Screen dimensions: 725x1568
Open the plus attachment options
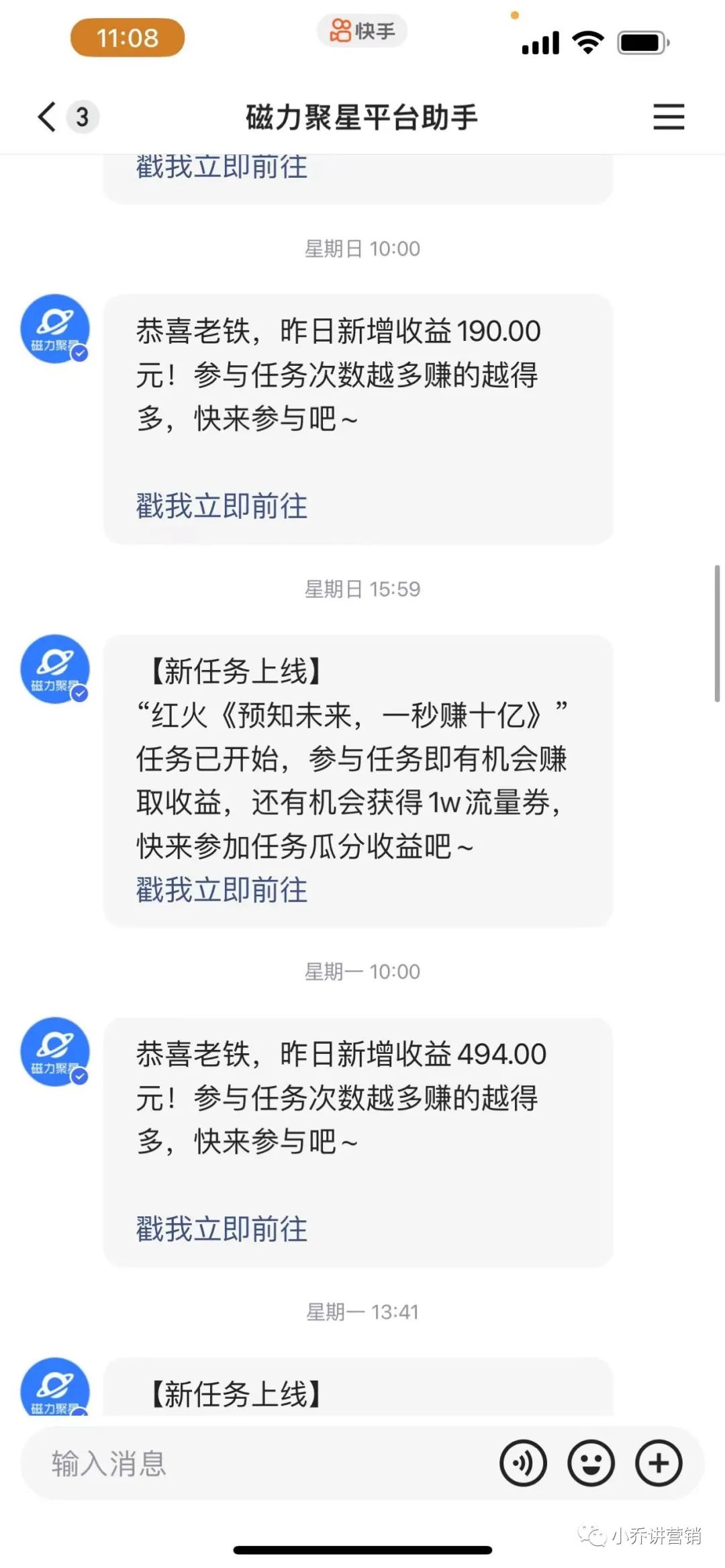659,1463
